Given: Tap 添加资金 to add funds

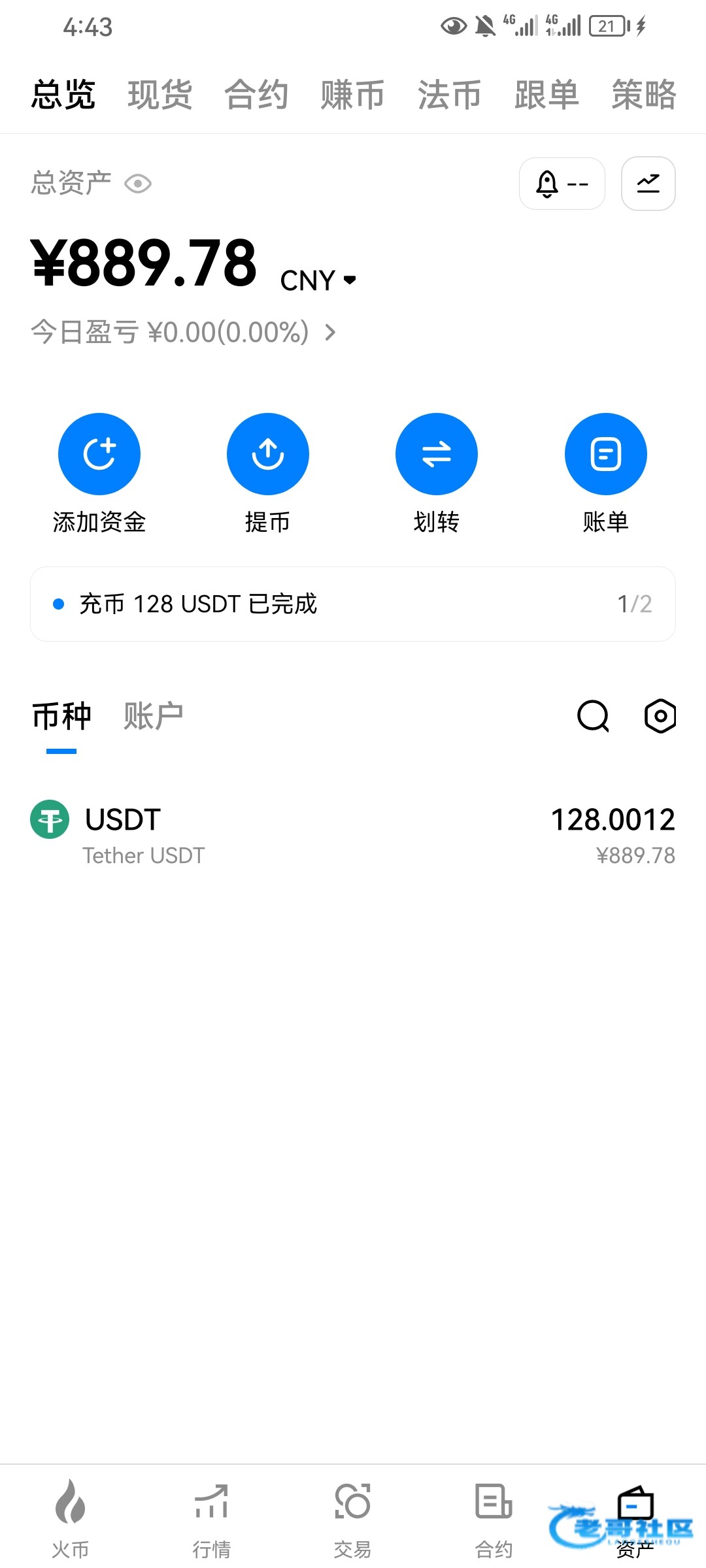Looking at the screenshot, I should (99, 454).
